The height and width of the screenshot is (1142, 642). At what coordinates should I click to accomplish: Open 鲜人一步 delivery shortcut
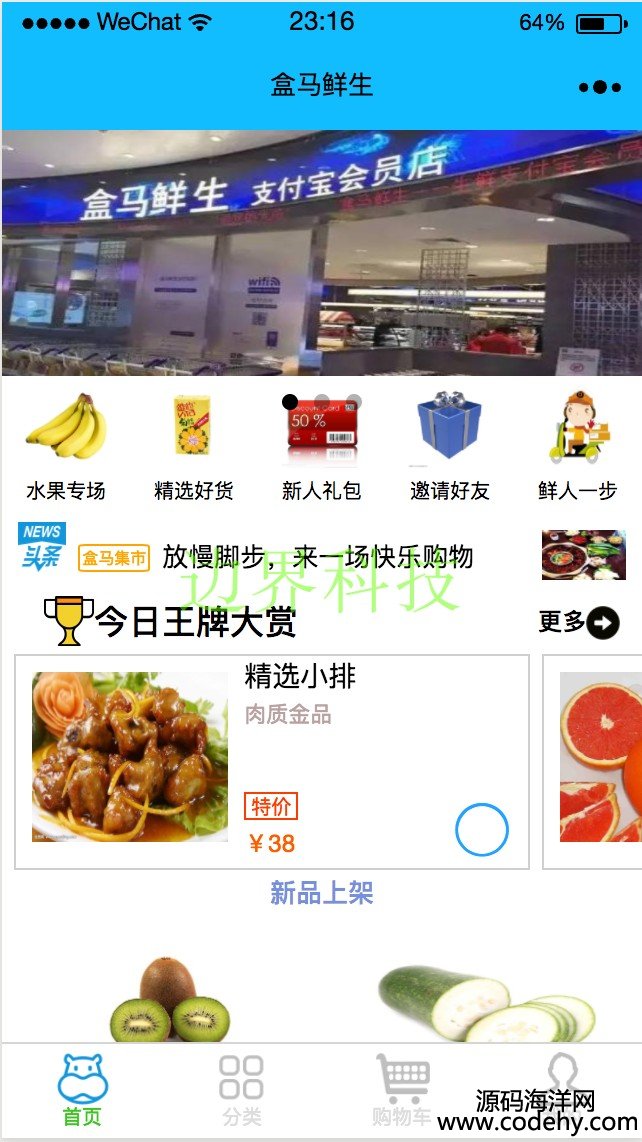[578, 447]
